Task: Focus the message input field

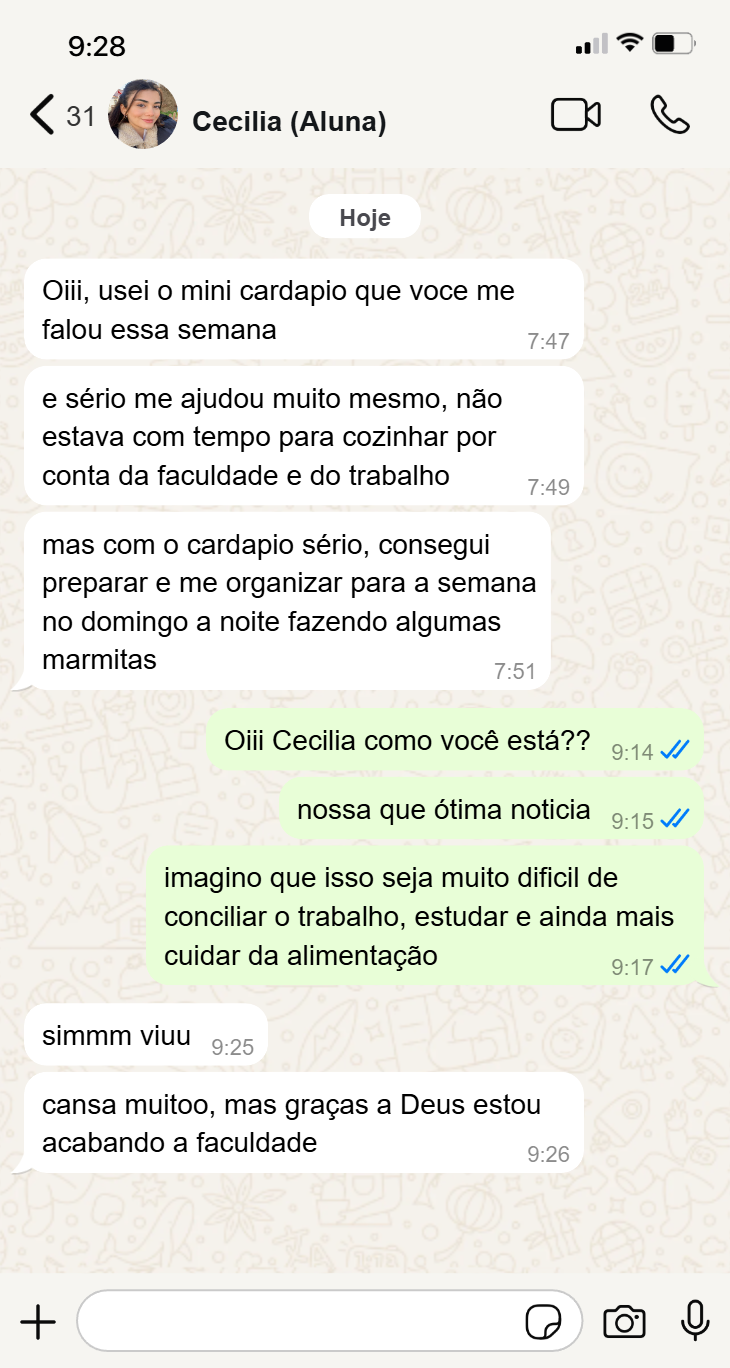Action: 300,1322
